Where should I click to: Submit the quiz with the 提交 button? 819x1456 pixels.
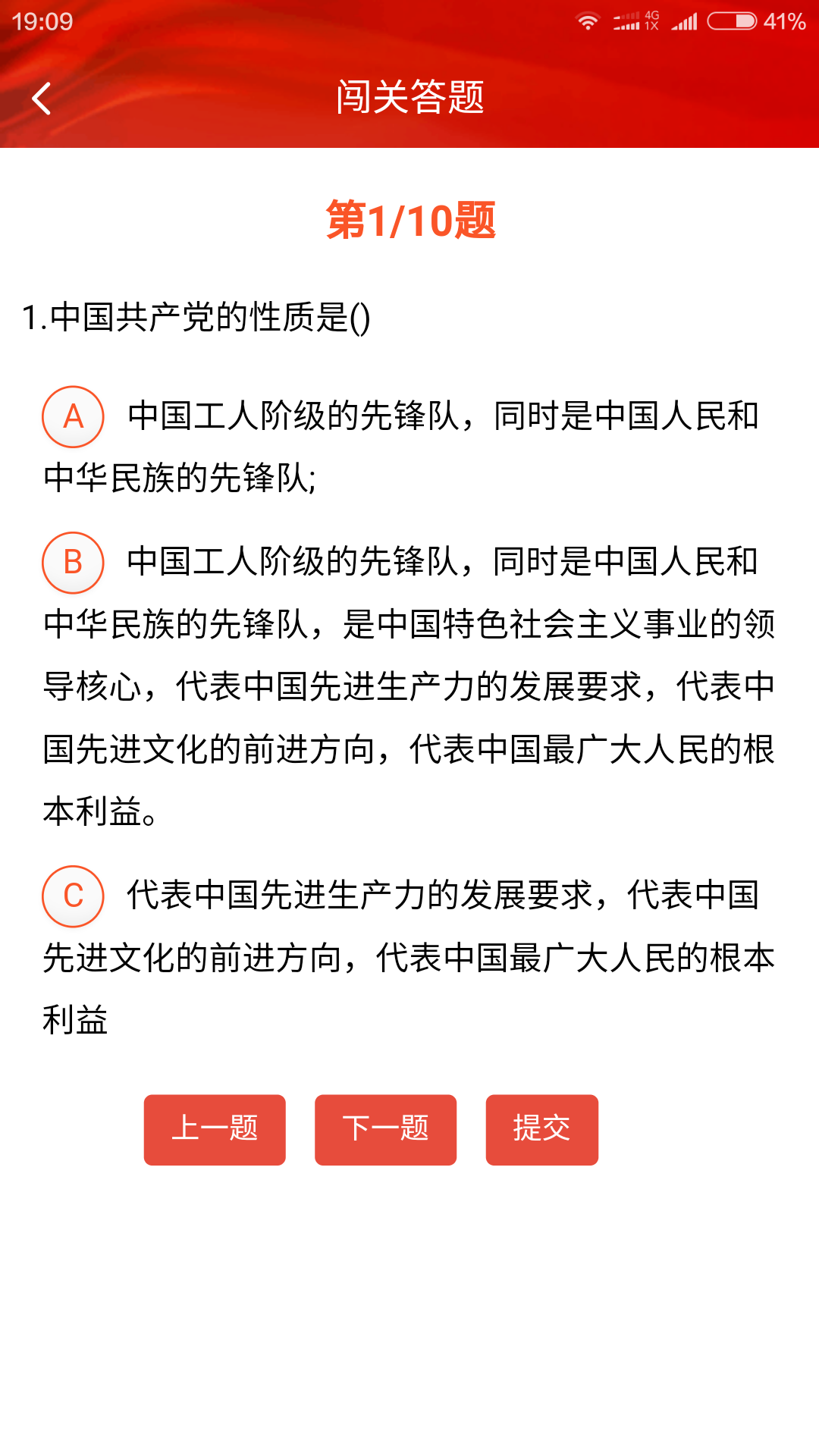541,1129
